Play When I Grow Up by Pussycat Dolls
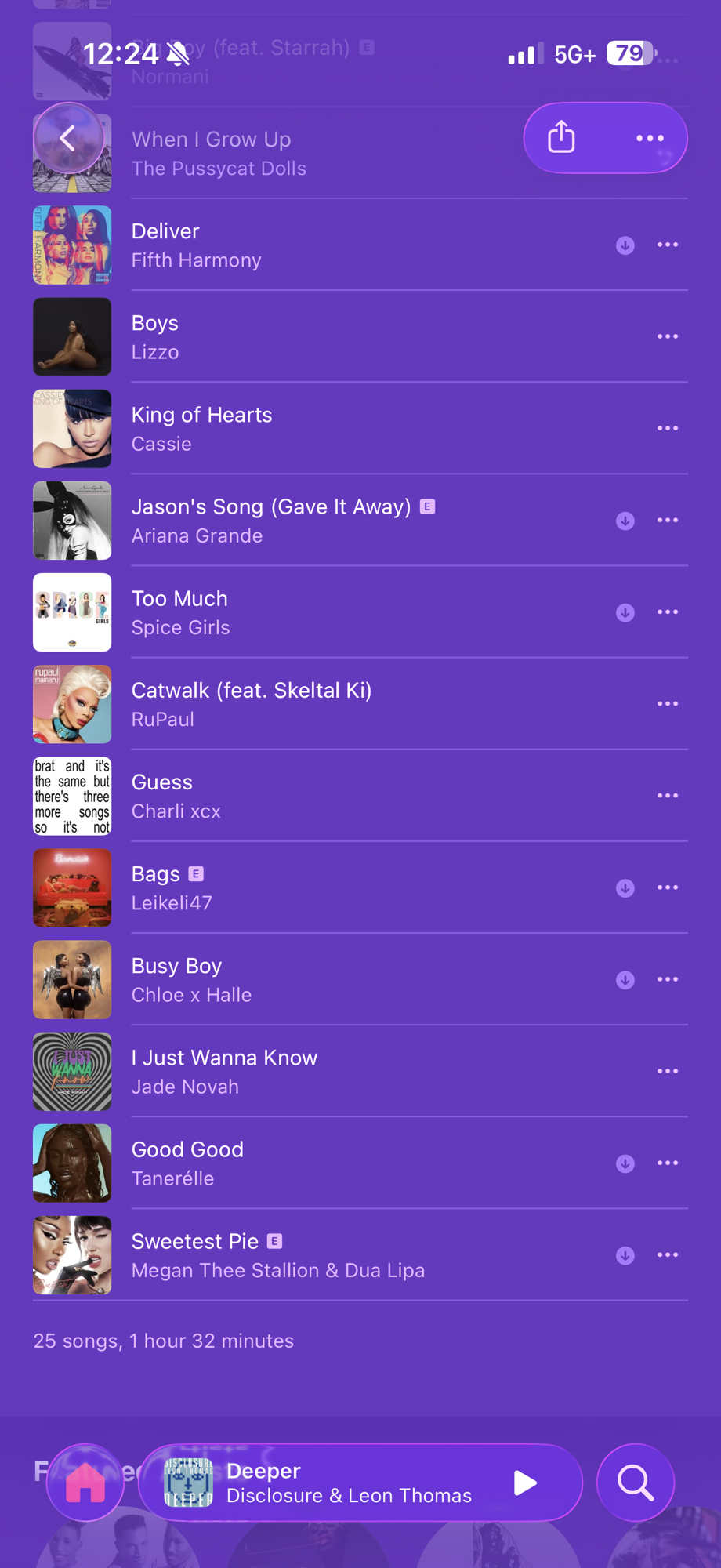721x1568 pixels. 313,153
